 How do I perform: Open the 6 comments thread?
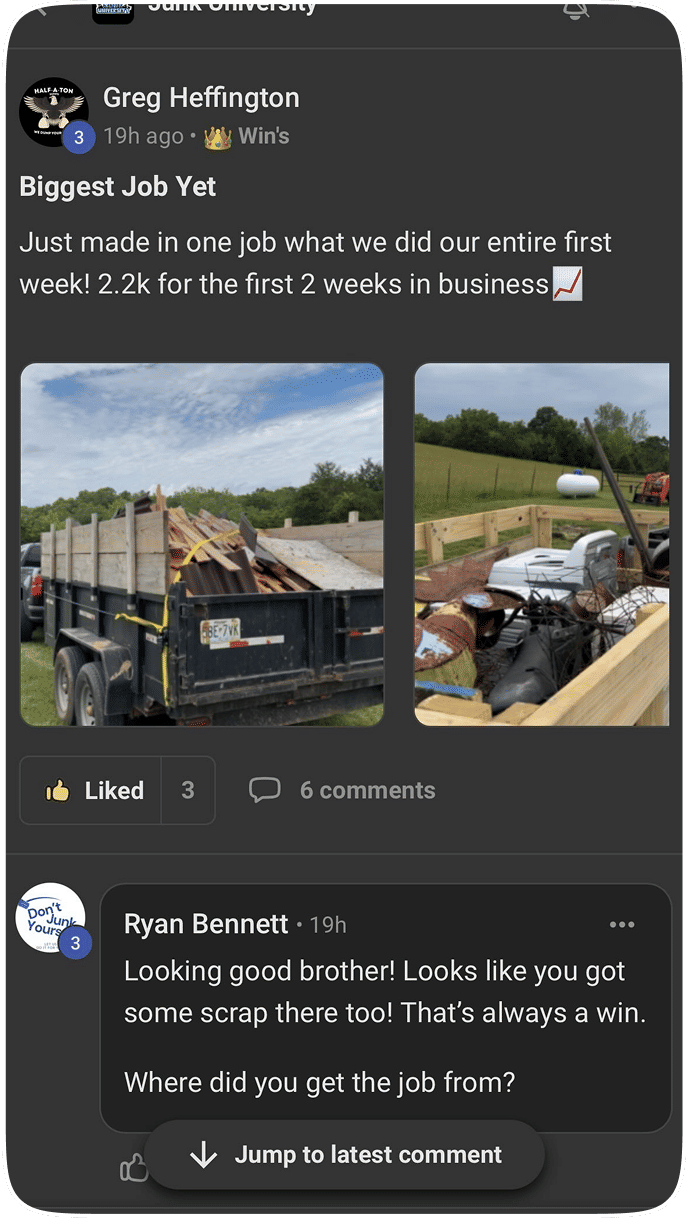(x=342, y=790)
